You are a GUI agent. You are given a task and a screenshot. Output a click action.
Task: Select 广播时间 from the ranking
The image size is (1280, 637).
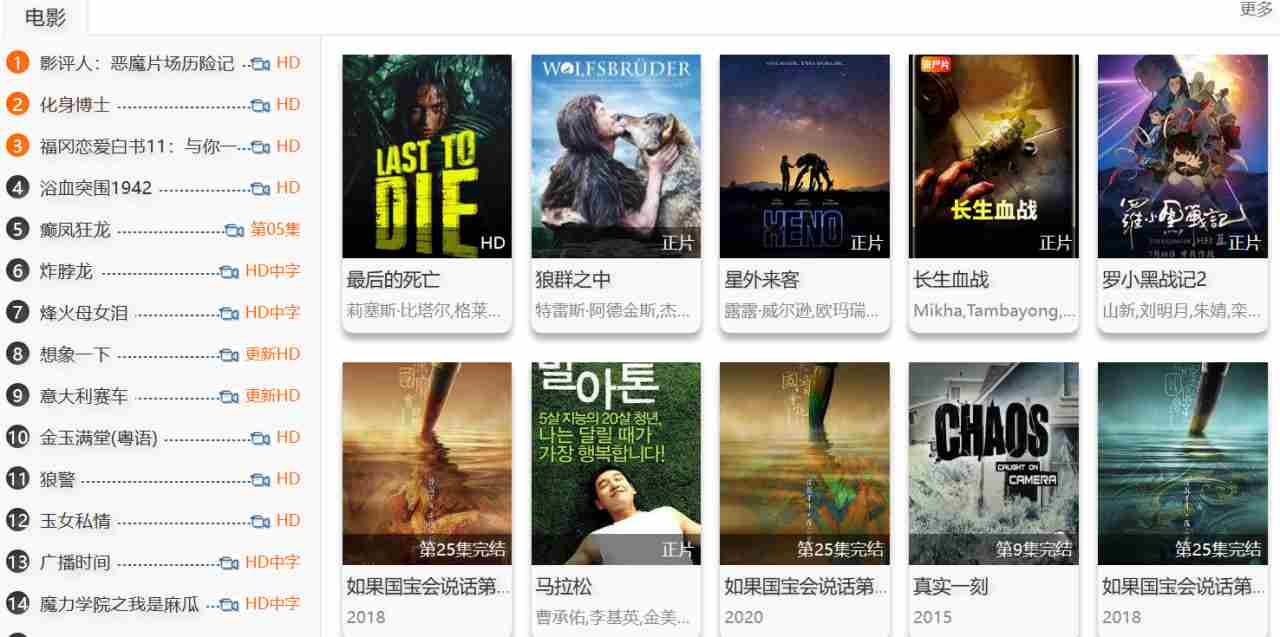coord(75,562)
